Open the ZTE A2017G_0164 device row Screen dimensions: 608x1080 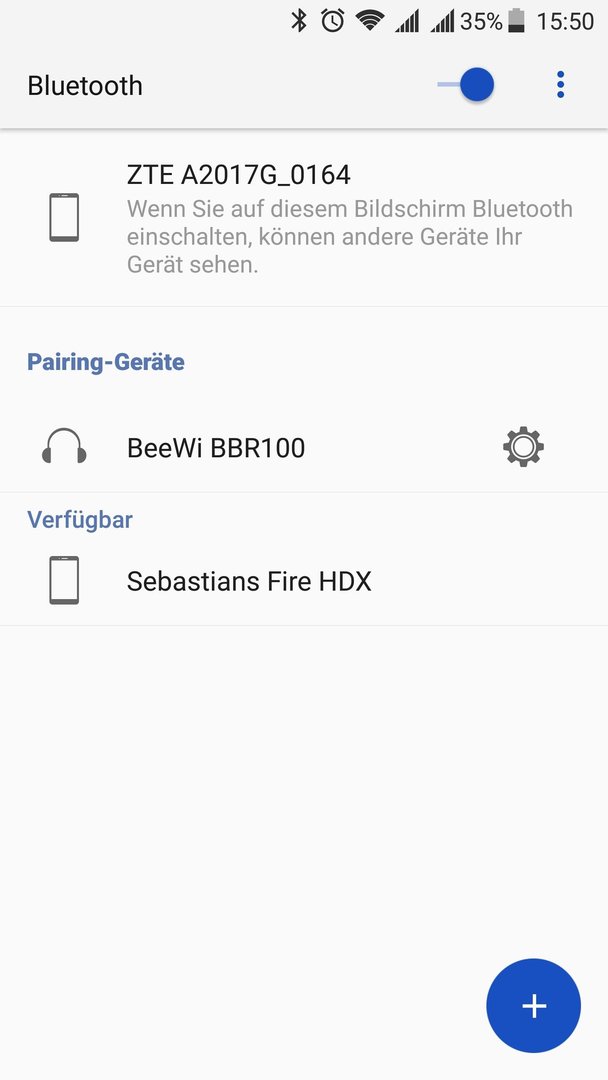click(x=304, y=218)
